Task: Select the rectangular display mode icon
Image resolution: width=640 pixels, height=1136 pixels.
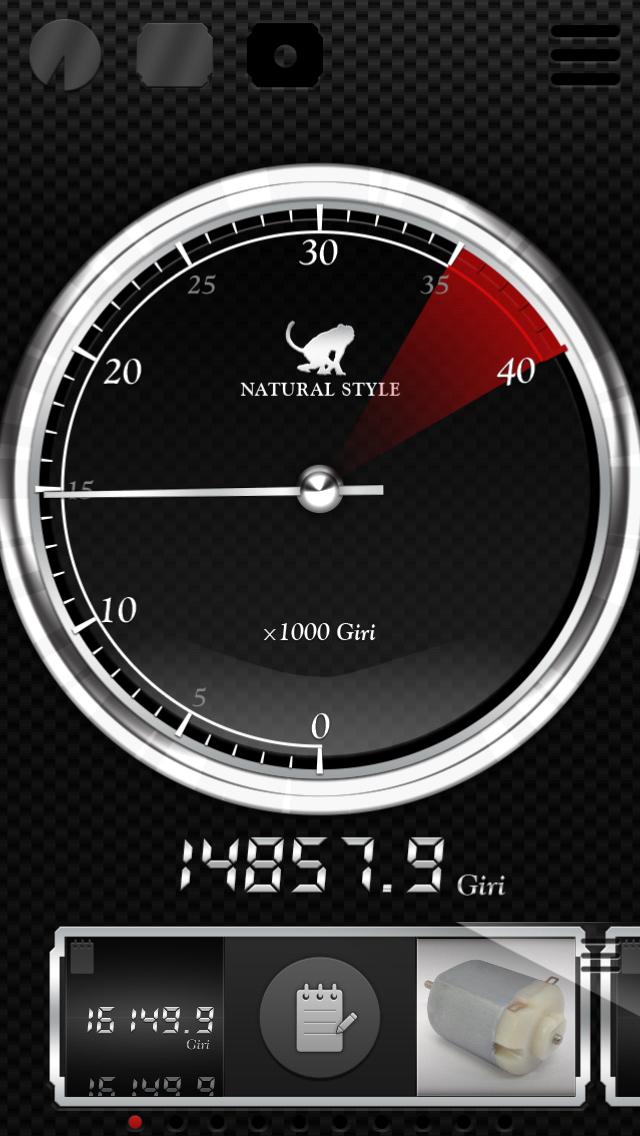Action: tap(175, 54)
